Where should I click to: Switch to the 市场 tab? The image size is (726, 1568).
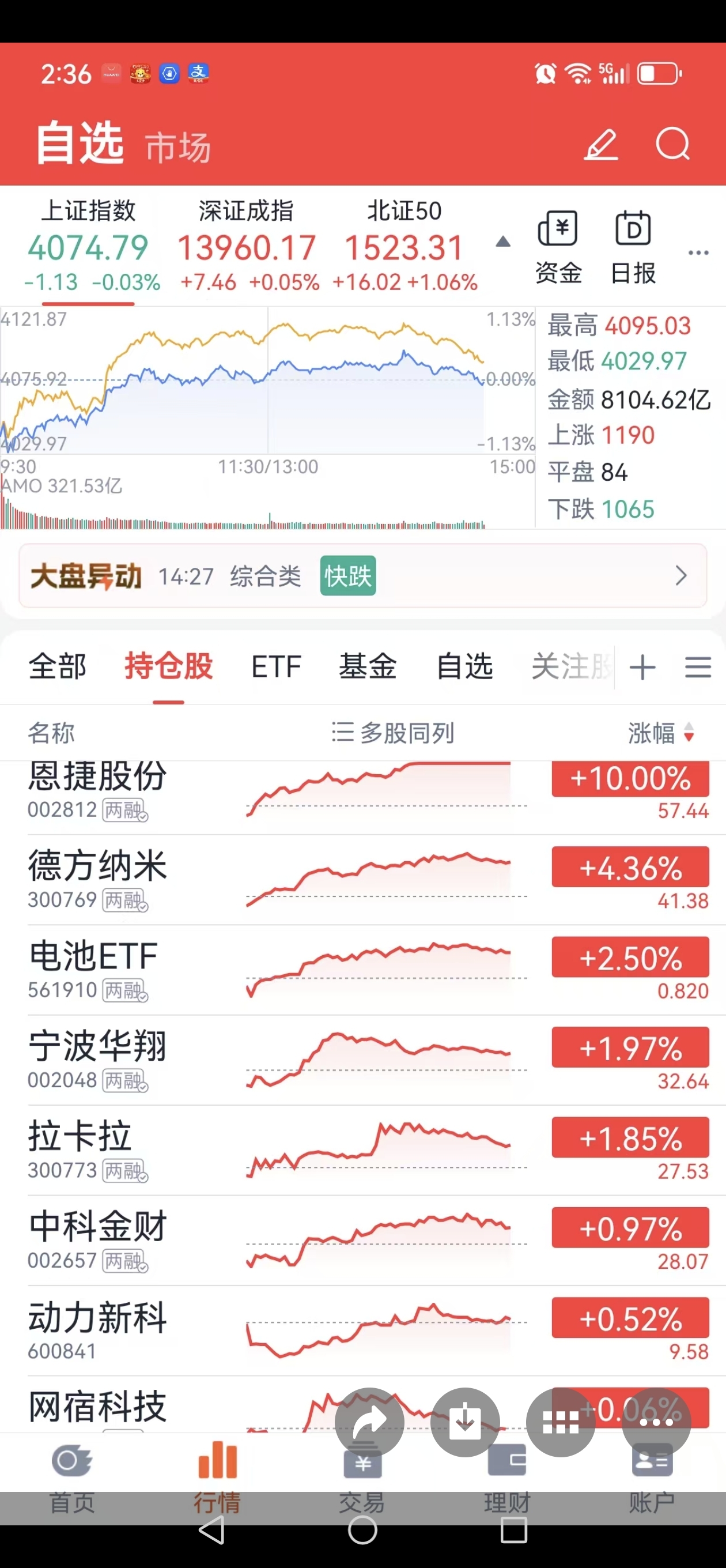(177, 148)
